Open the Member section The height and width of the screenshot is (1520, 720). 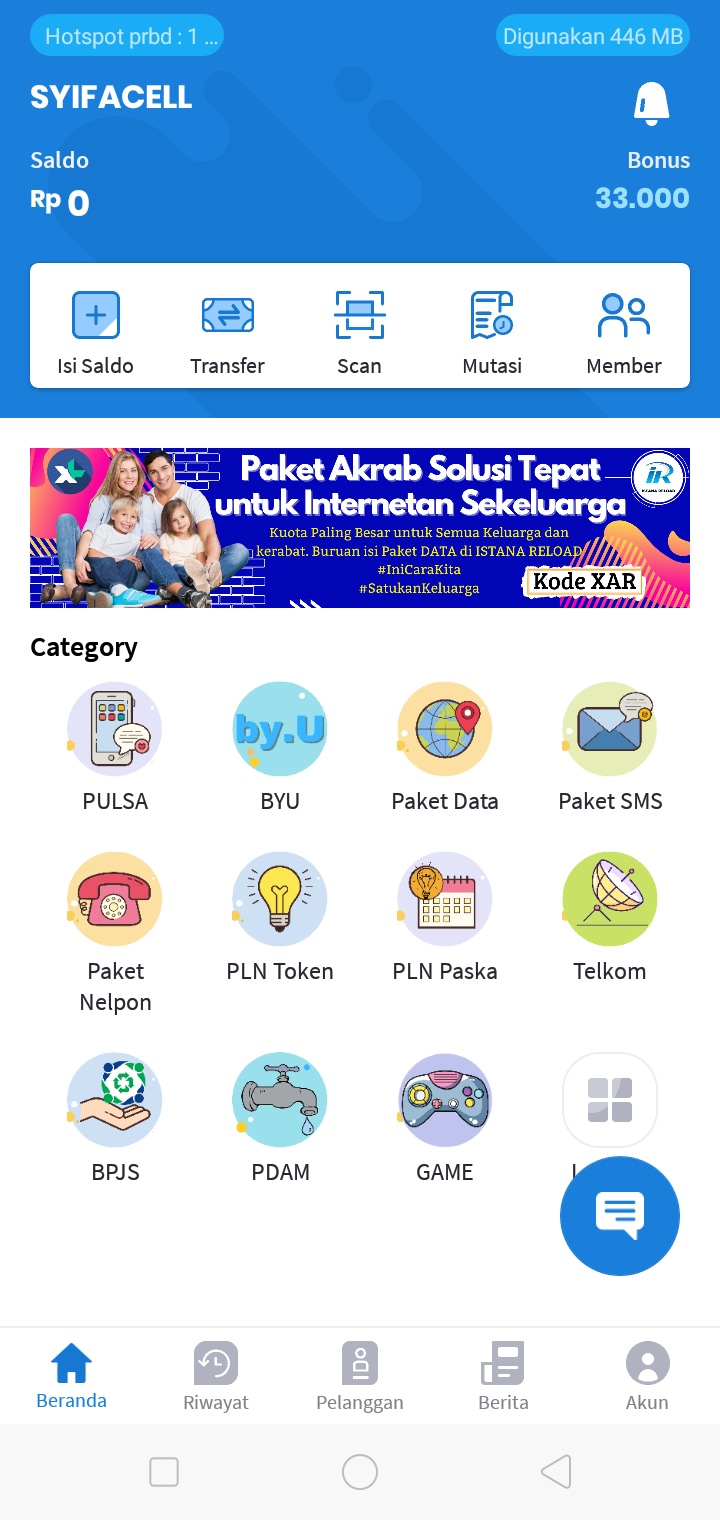click(624, 332)
